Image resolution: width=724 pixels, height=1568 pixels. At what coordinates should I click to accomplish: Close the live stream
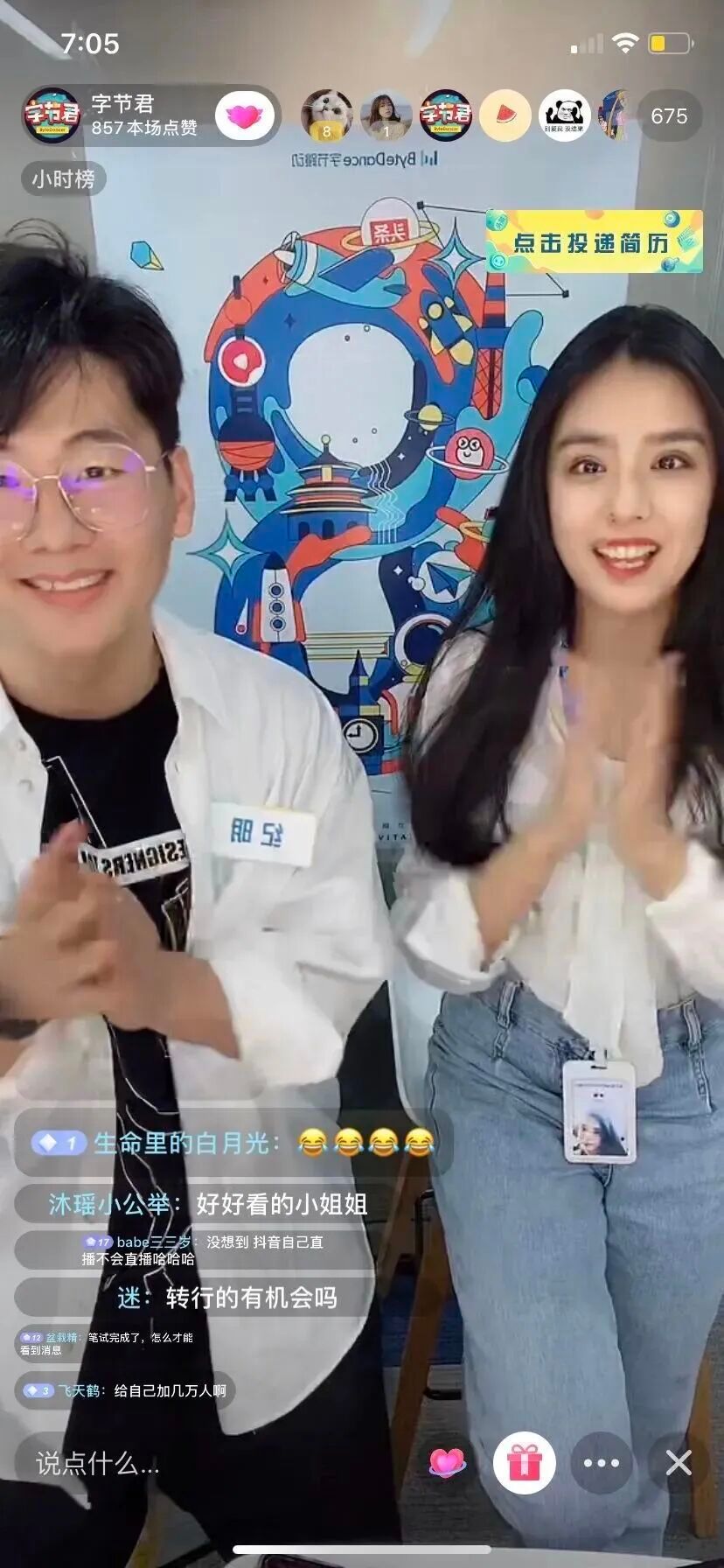coord(679,1462)
